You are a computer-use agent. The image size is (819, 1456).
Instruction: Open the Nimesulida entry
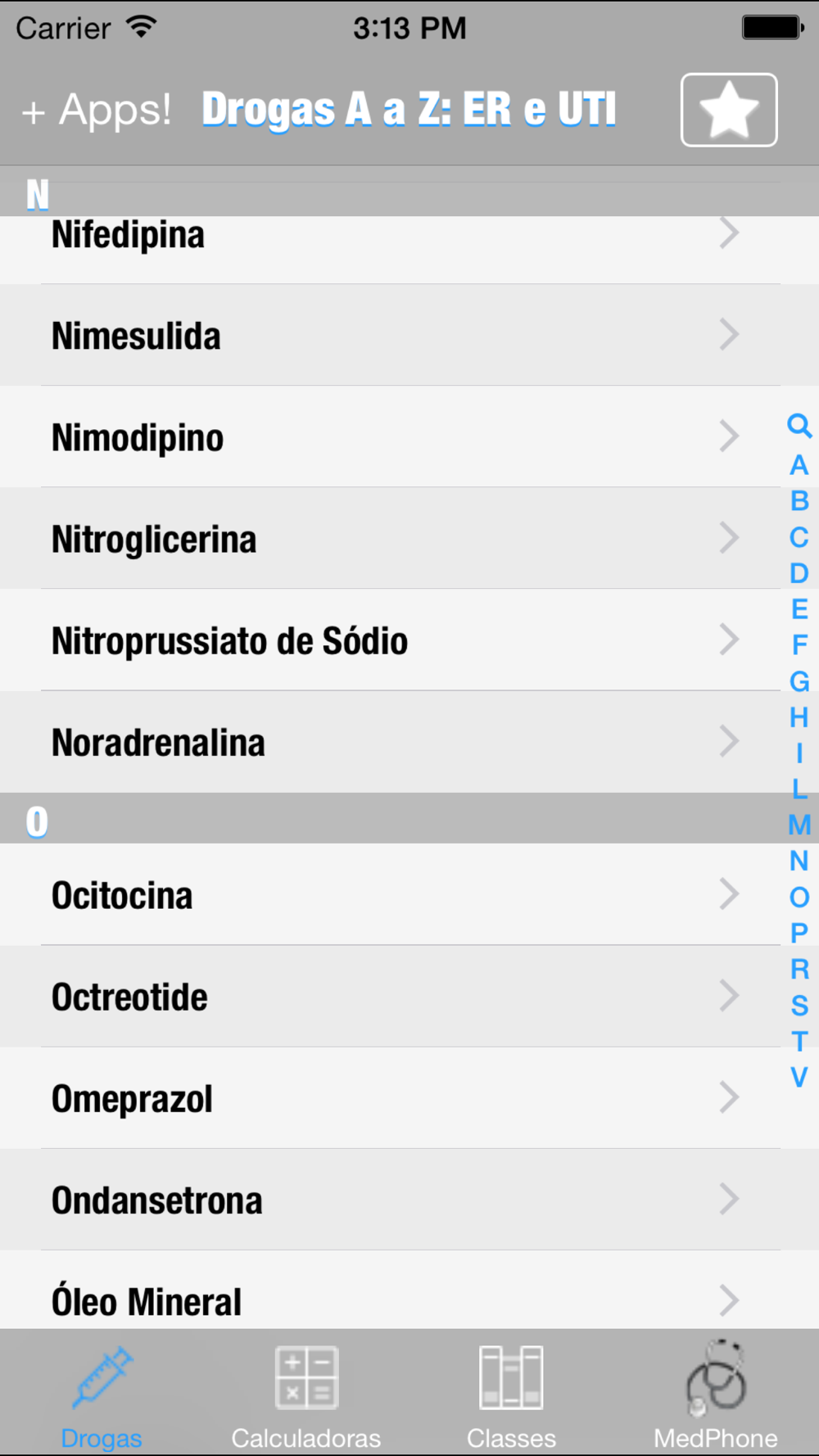[390, 335]
